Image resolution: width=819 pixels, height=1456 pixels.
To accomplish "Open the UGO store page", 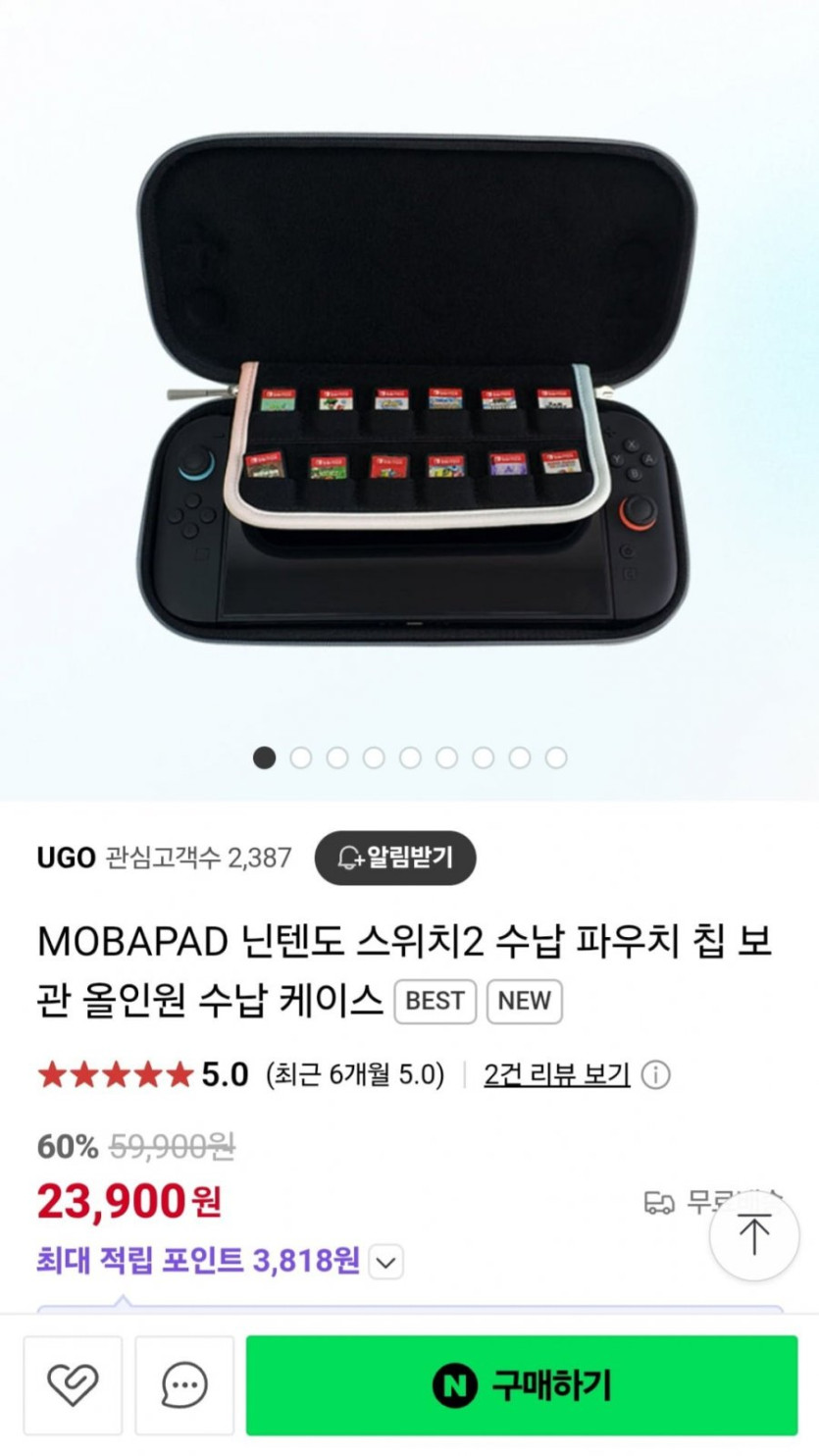I will click(x=66, y=858).
